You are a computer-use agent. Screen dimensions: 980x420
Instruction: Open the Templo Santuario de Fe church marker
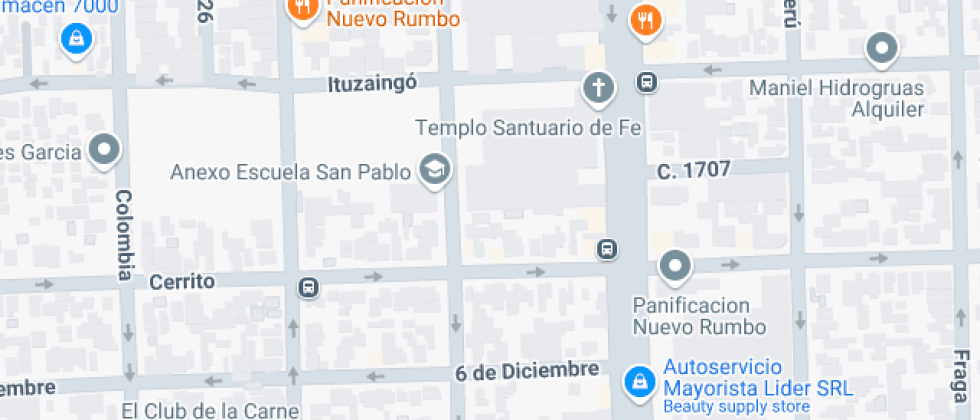click(x=597, y=89)
